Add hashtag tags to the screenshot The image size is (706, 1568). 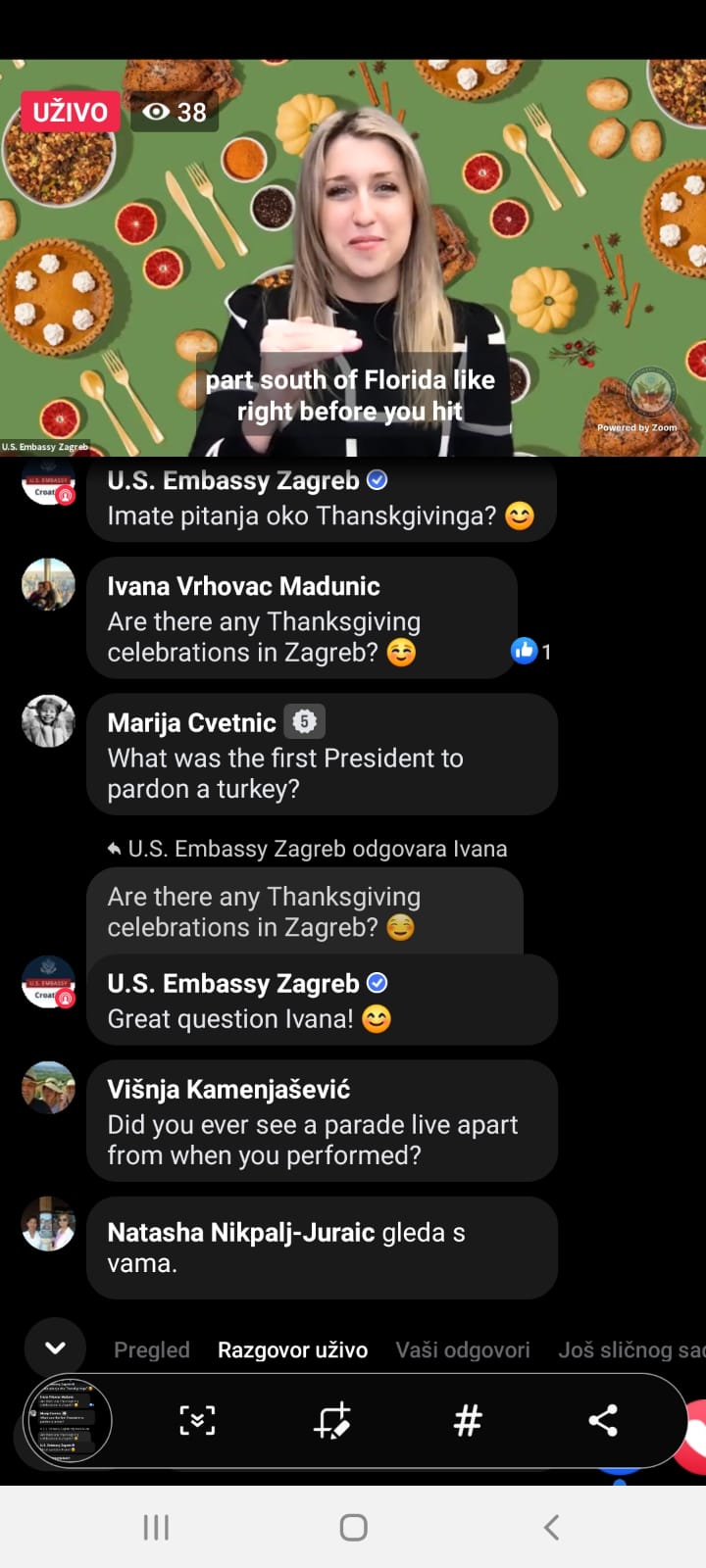point(468,1420)
